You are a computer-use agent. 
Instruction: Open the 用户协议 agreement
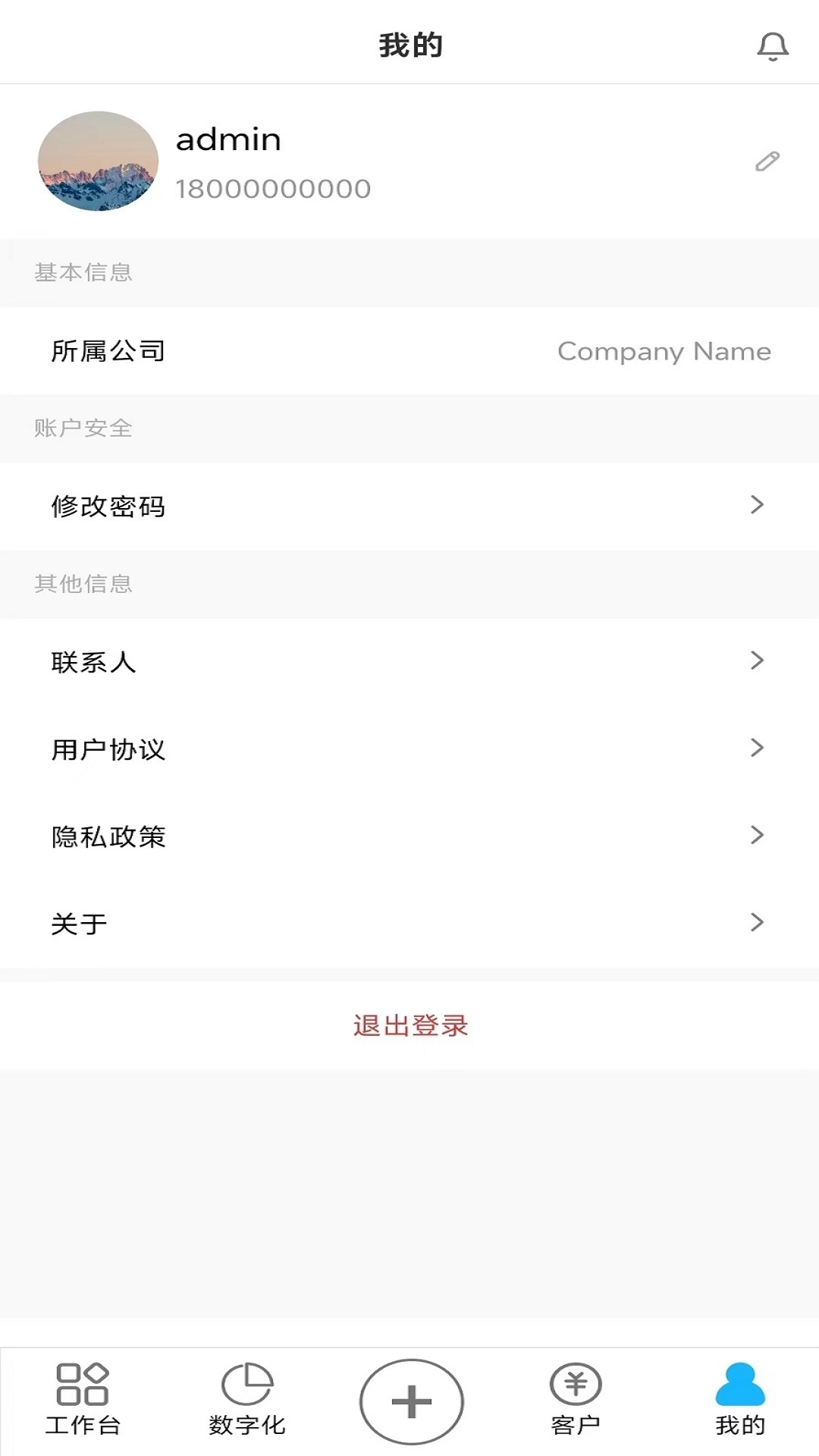(409, 748)
